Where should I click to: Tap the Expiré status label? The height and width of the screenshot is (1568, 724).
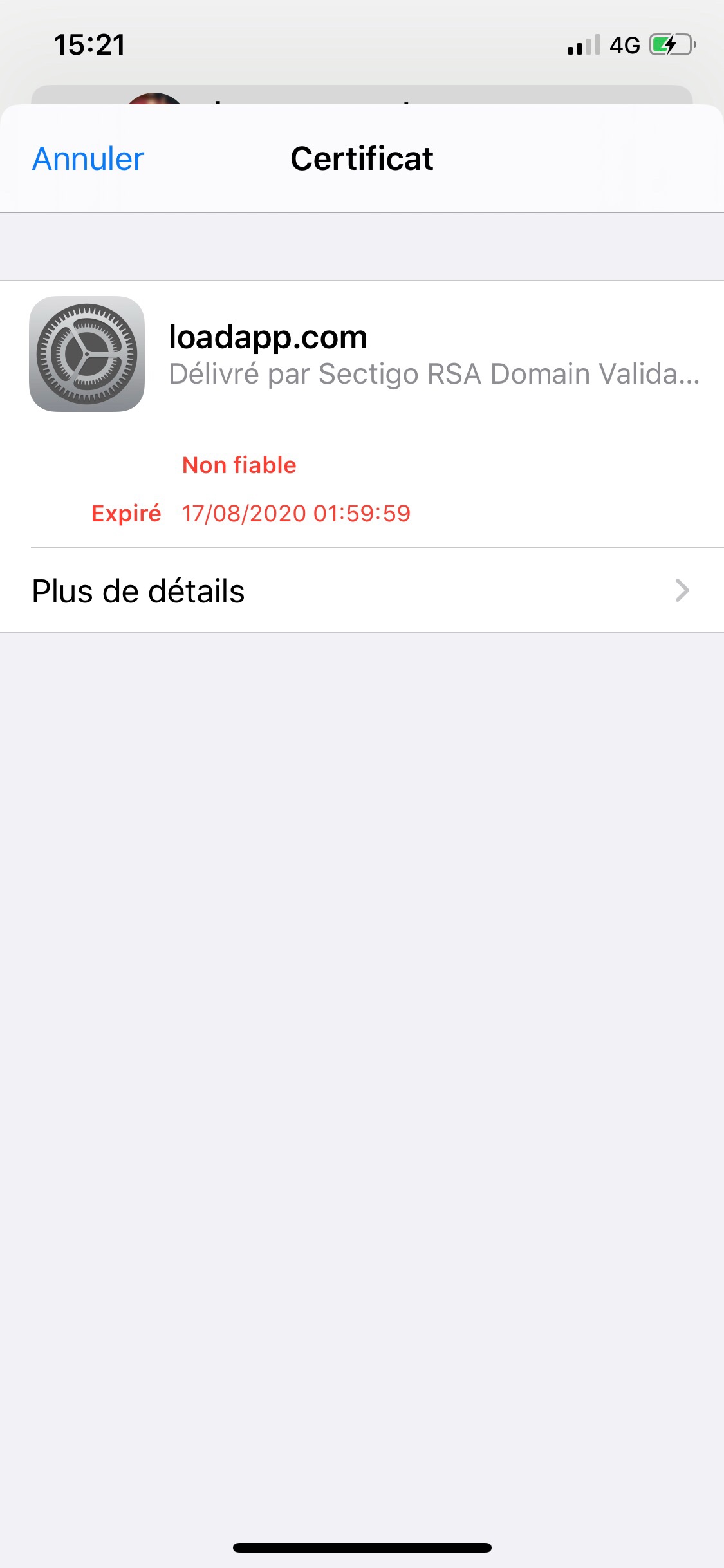pyautogui.click(x=126, y=513)
